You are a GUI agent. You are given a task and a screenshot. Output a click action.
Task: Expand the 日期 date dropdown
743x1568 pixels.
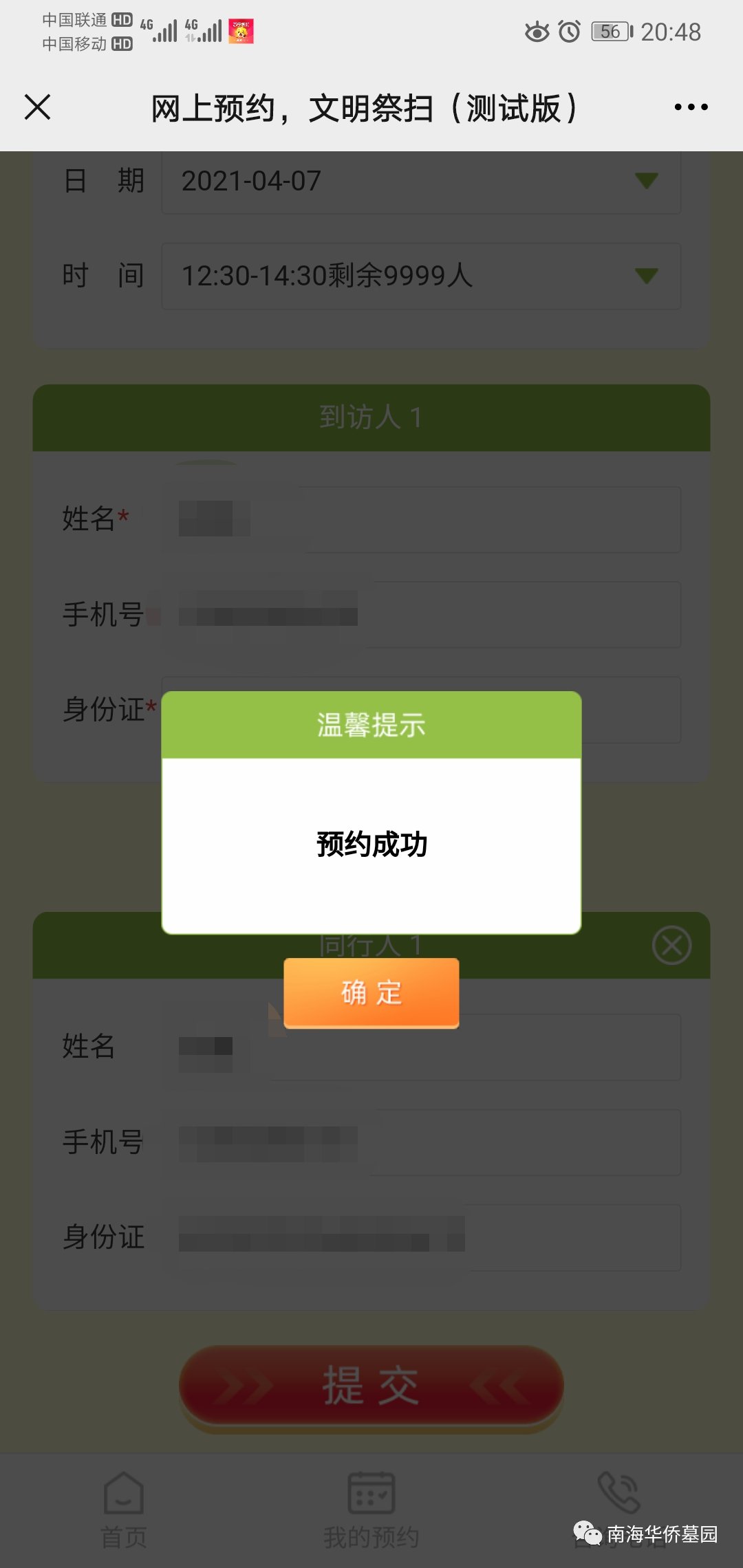pyautogui.click(x=421, y=182)
